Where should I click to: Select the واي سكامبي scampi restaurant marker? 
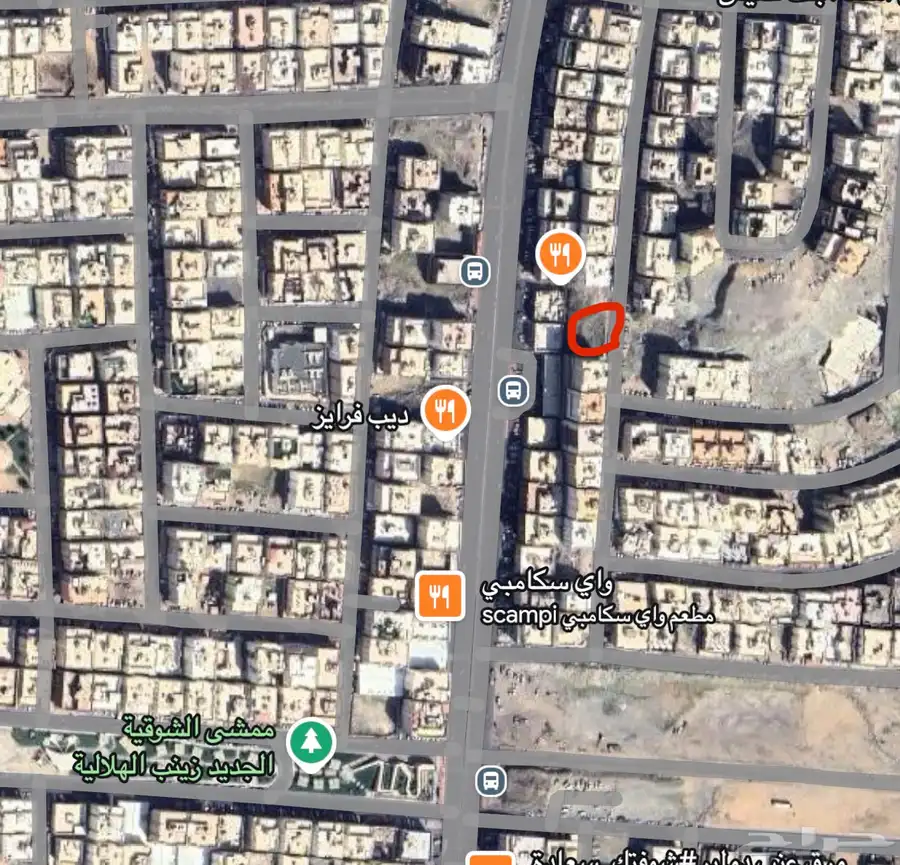point(439,596)
